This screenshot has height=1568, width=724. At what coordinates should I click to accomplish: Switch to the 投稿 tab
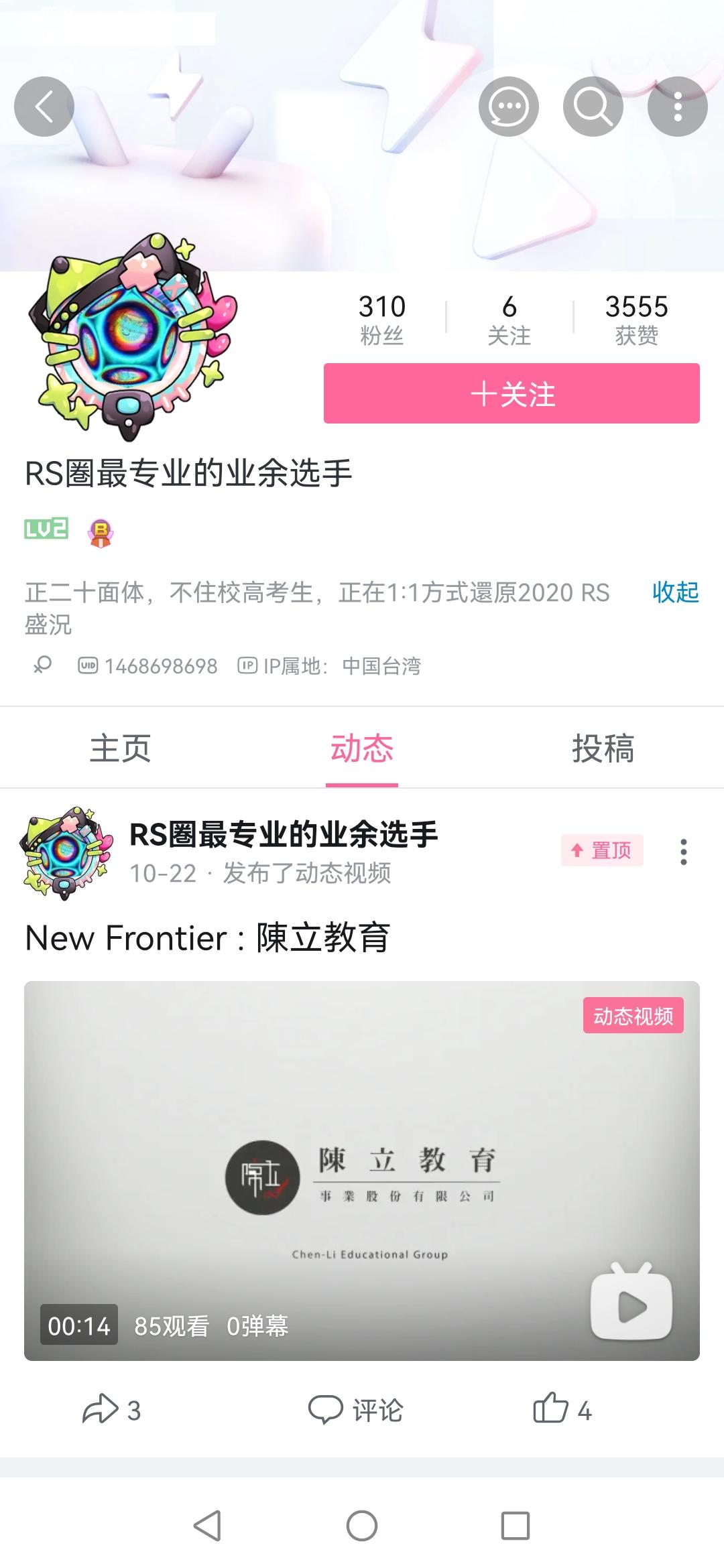tap(603, 748)
